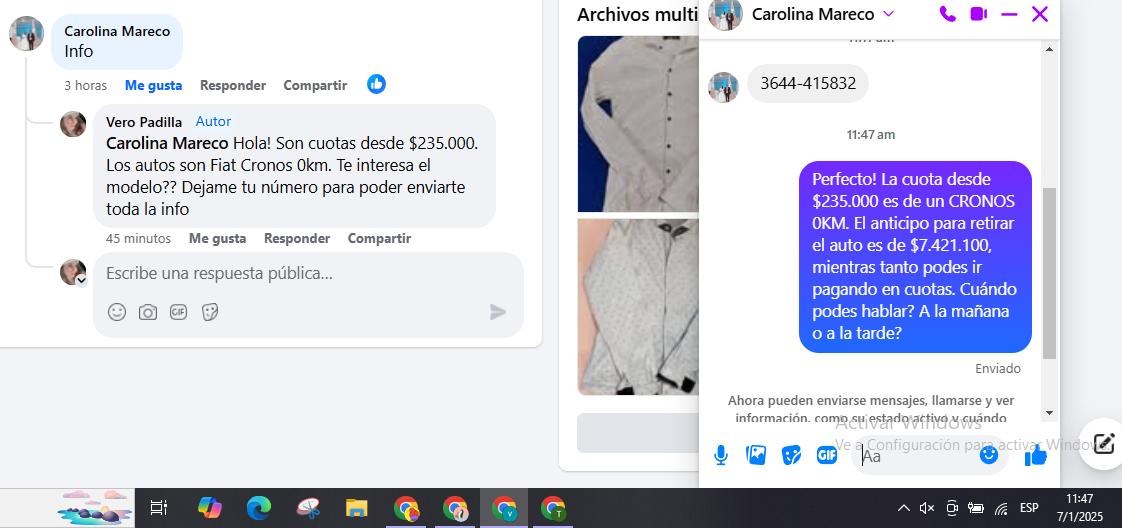Open the emoji picker in the chat
Screen dimensions: 1122x528
[x=989, y=455]
